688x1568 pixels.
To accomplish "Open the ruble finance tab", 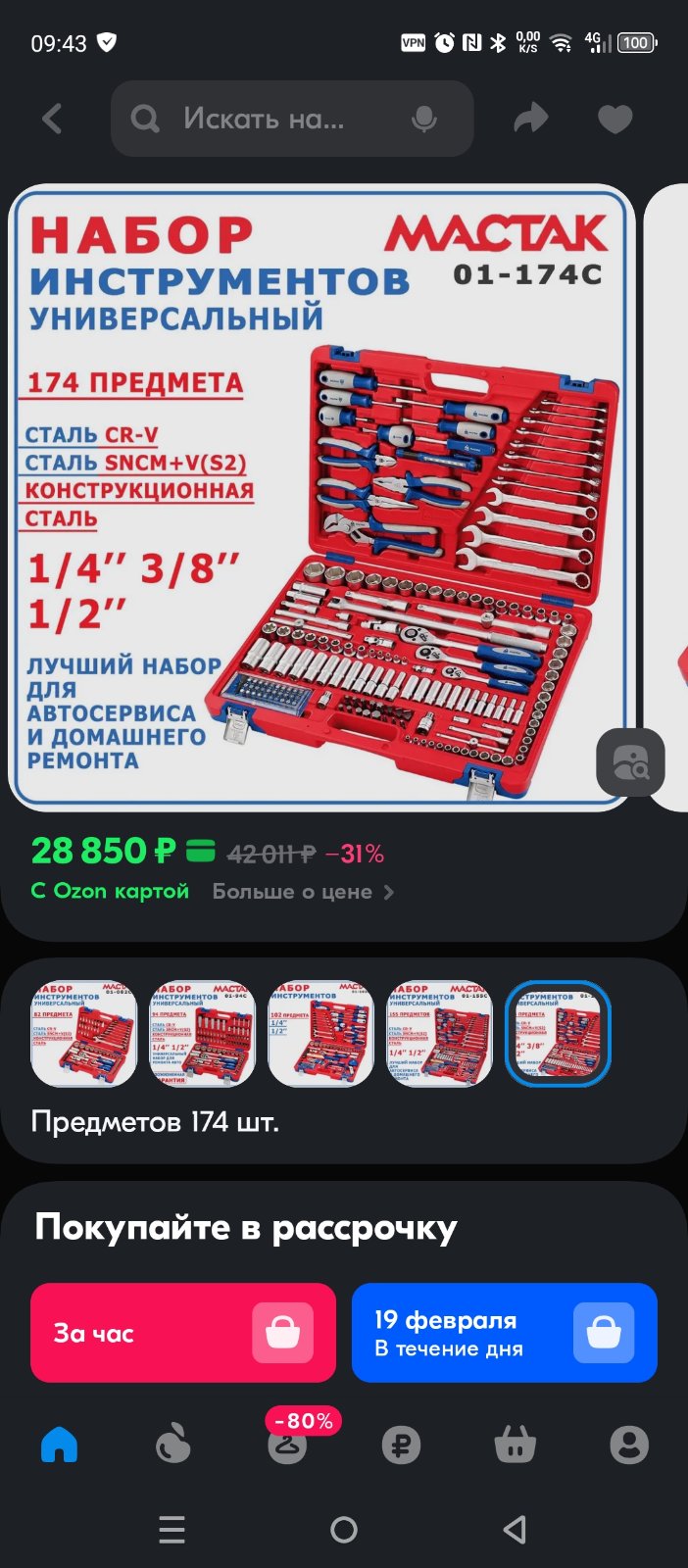I will [x=401, y=1445].
